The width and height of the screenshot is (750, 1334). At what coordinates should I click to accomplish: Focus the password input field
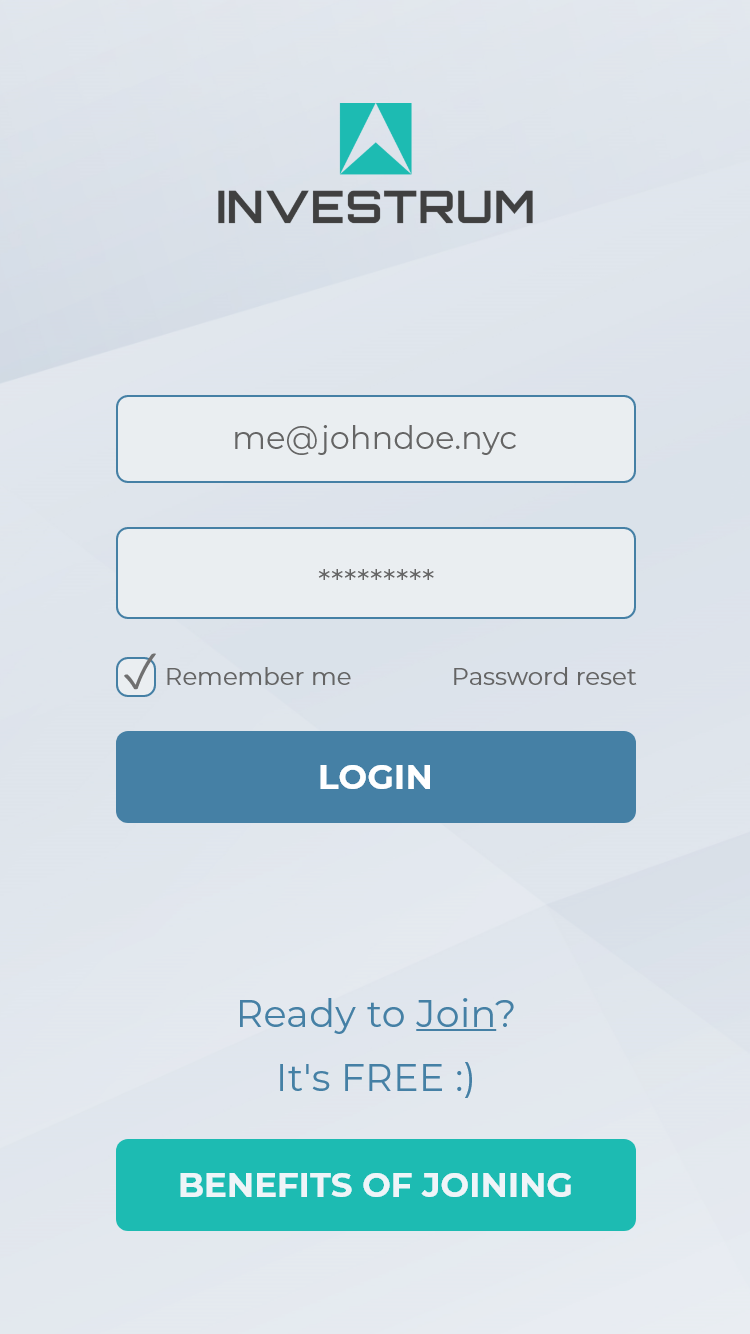[375, 573]
